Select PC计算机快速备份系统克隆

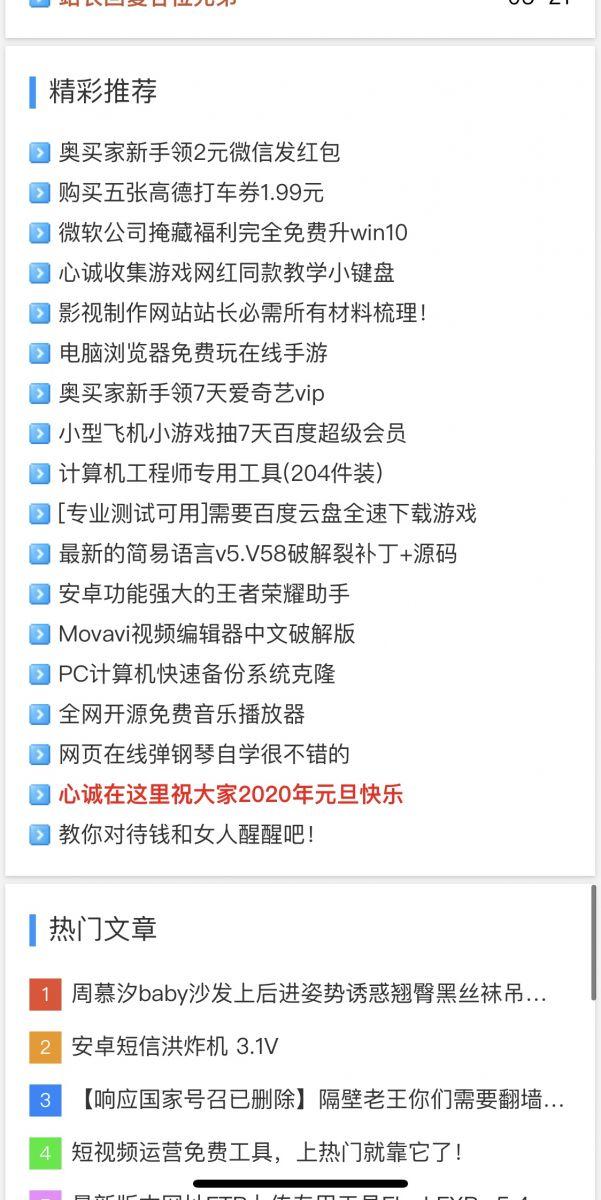tap(197, 674)
